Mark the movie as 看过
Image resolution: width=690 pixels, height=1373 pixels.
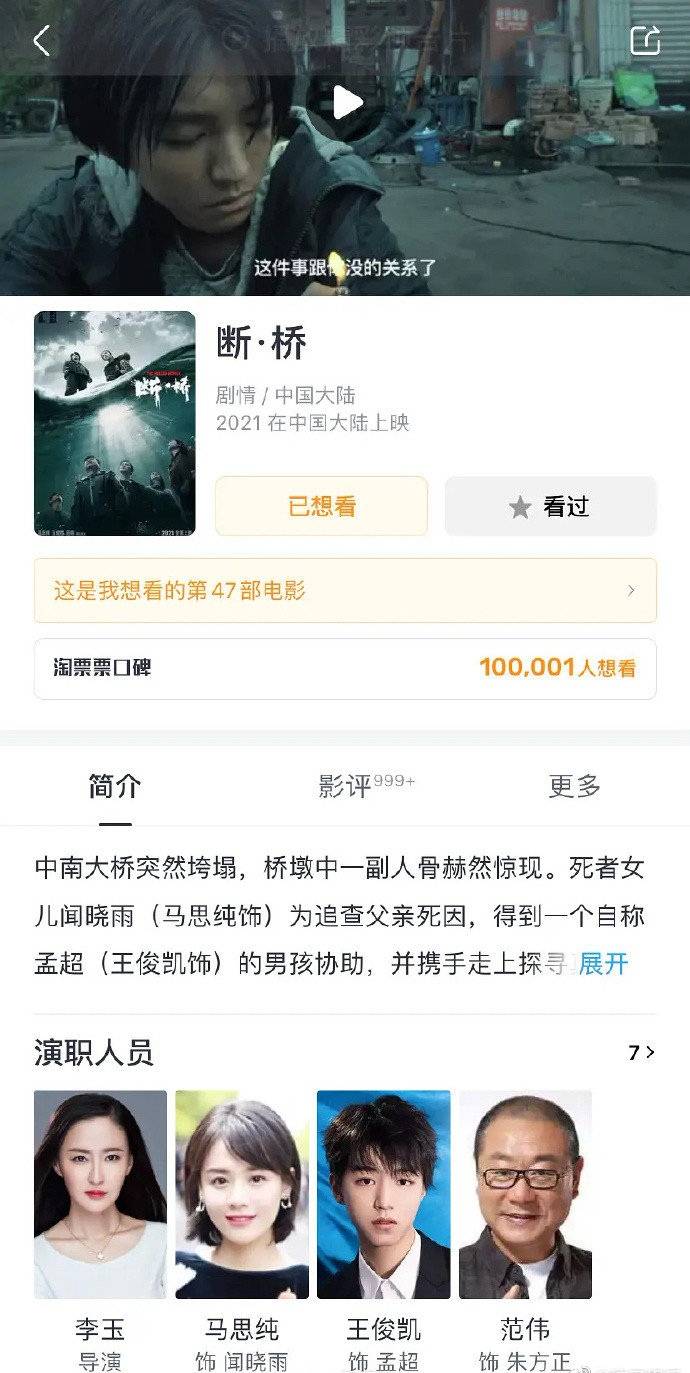pos(550,506)
